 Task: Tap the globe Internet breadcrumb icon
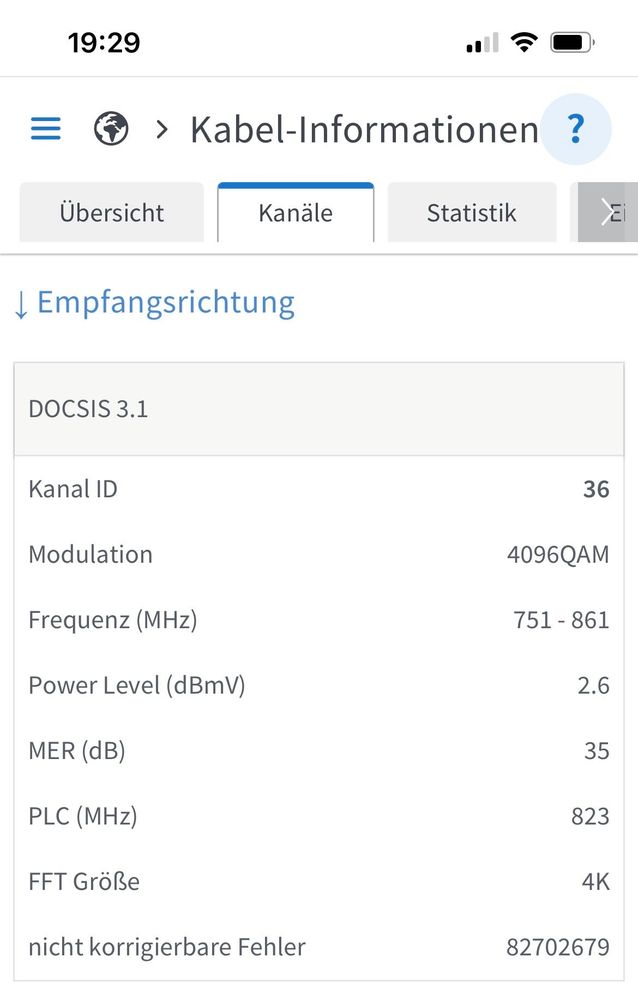pyautogui.click(x=111, y=129)
